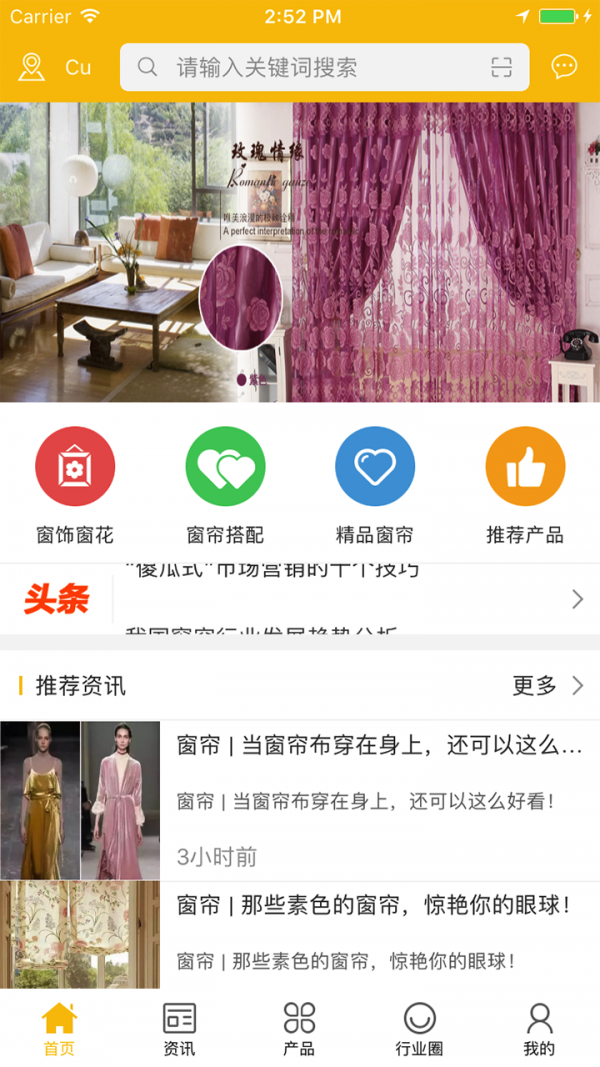Open the rose curtain banner
600x1067 pixels.
point(300,252)
